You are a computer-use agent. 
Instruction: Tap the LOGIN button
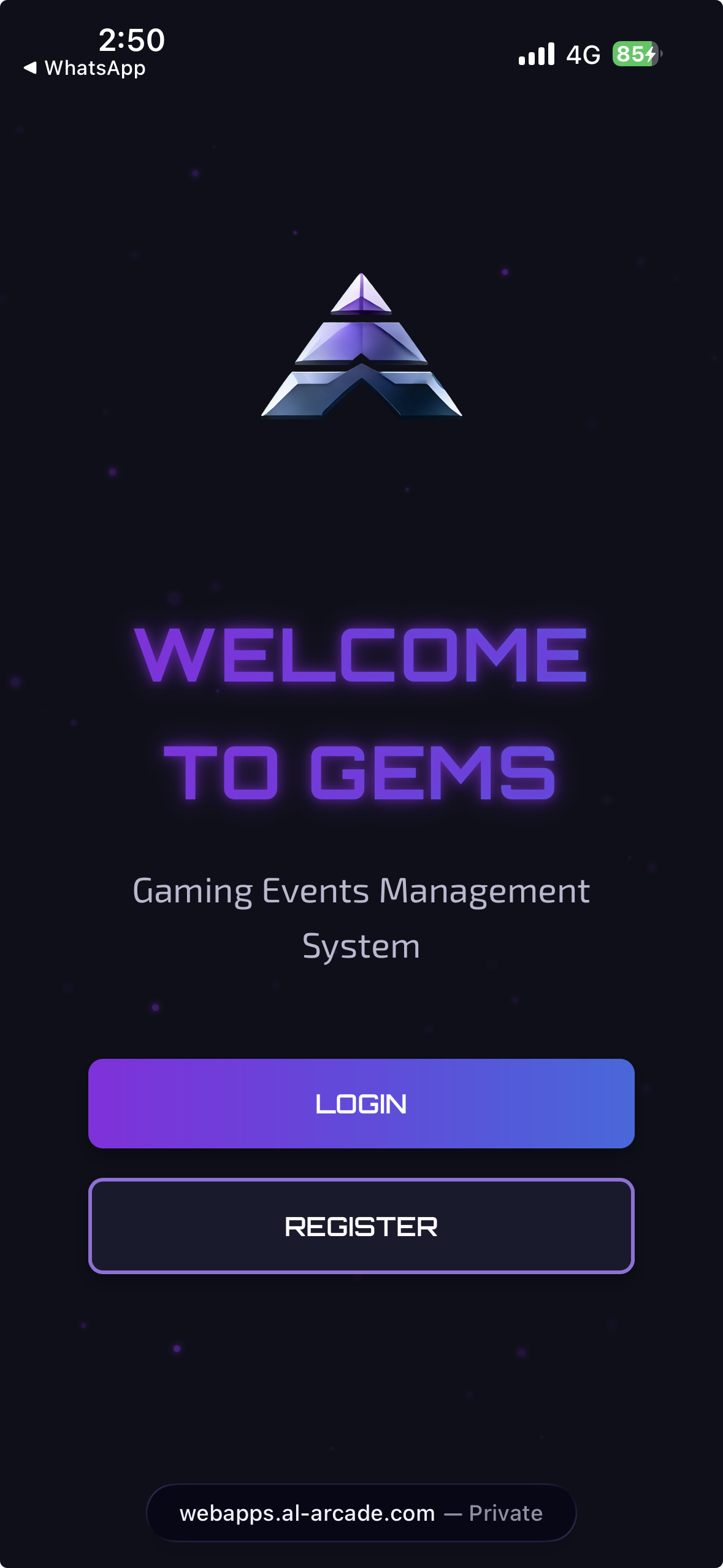click(x=361, y=1103)
